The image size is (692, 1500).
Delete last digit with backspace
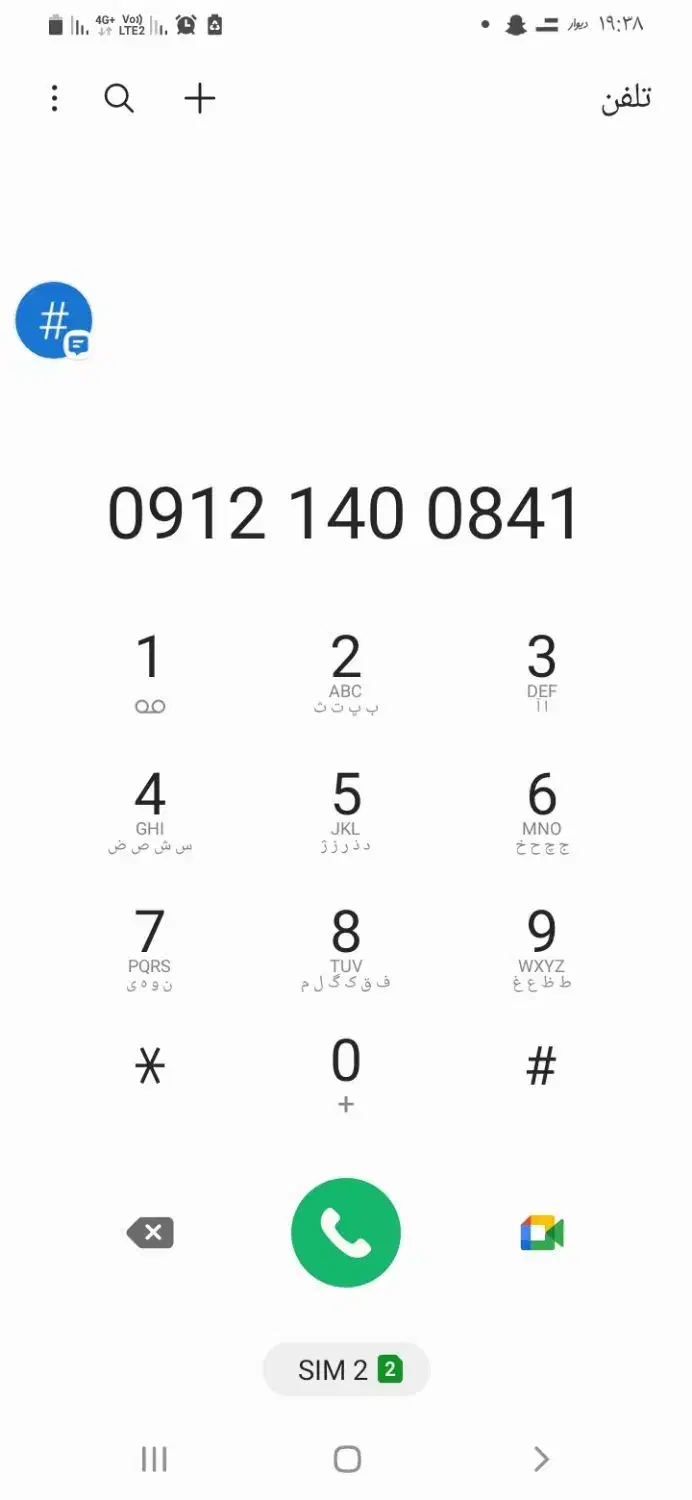point(150,1233)
